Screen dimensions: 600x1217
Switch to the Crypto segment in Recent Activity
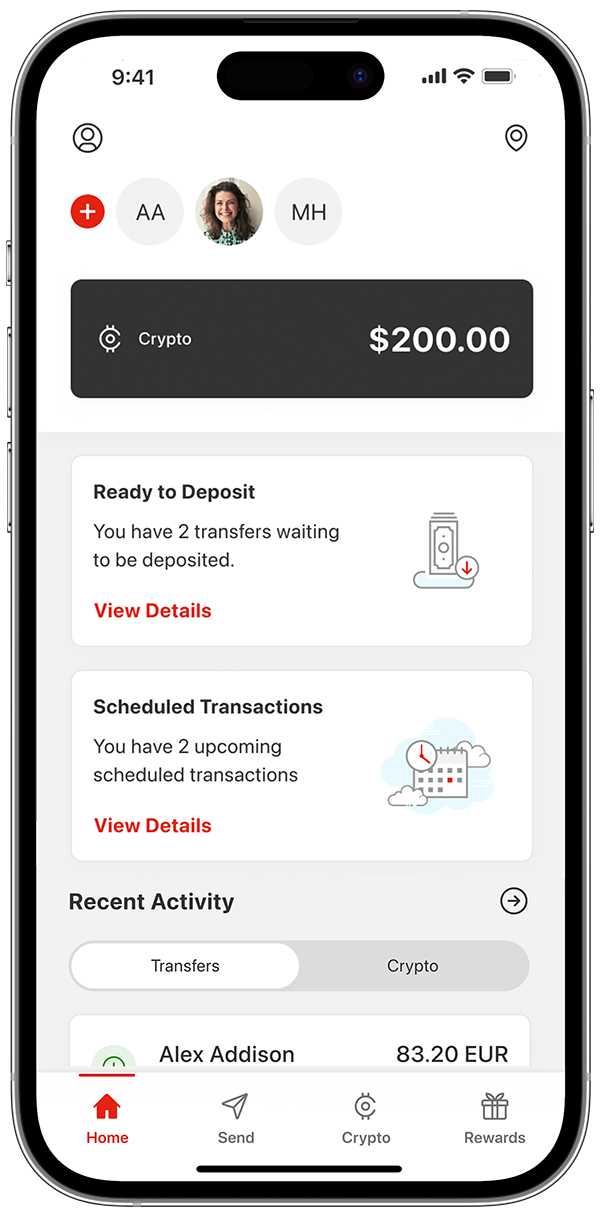pyautogui.click(x=413, y=966)
